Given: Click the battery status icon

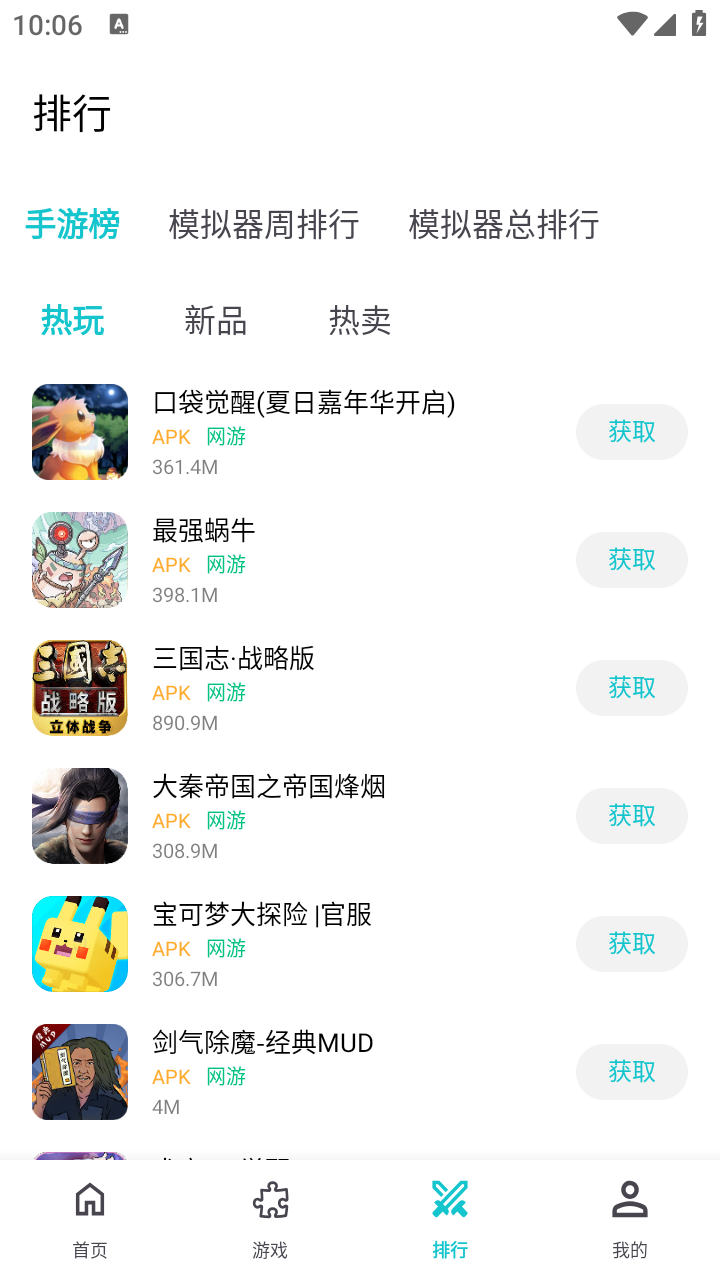Looking at the screenshot, I should [699, 23].
